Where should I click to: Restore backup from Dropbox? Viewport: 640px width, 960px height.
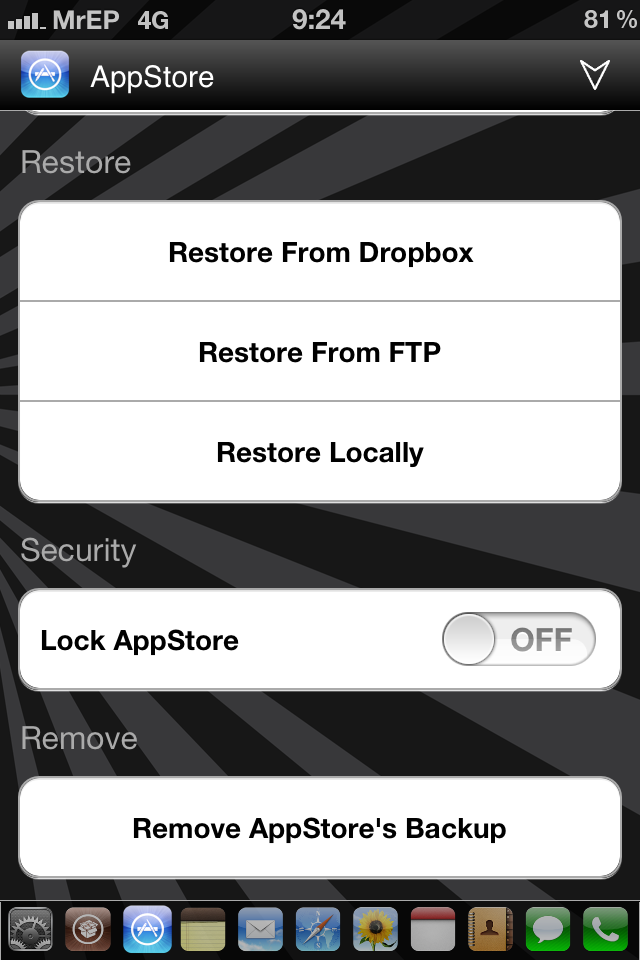(320, 252)
